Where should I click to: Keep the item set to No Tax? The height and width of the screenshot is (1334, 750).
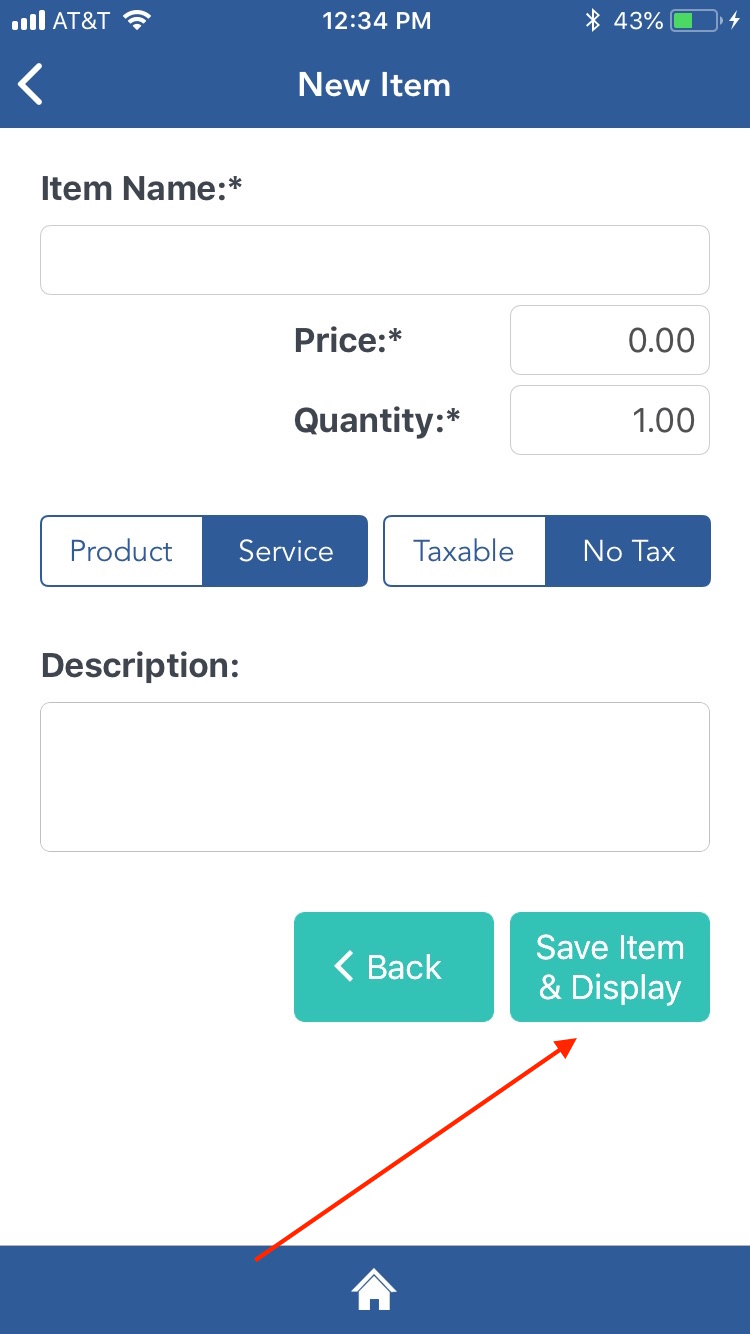pos(628,550)
